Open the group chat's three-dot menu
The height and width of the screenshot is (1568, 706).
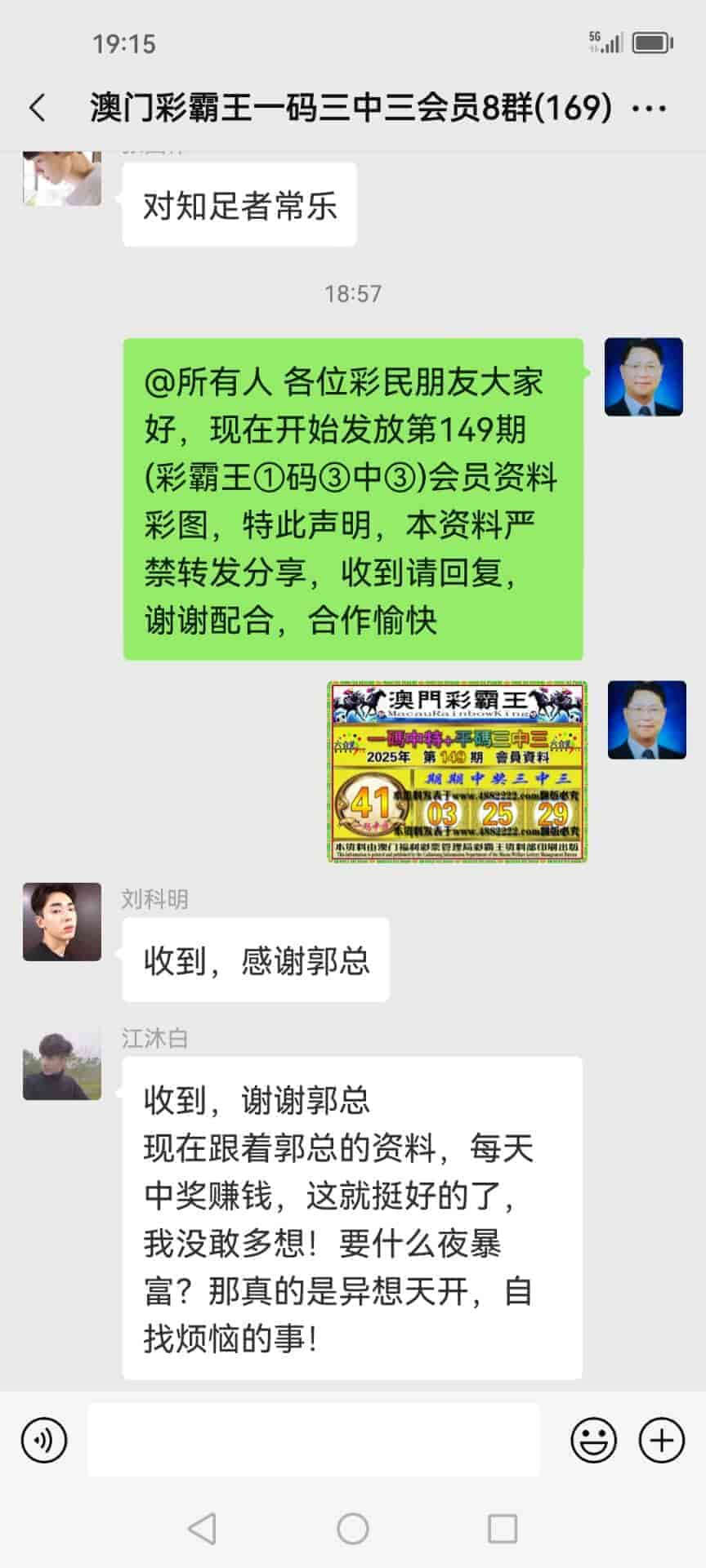[650, 108]
